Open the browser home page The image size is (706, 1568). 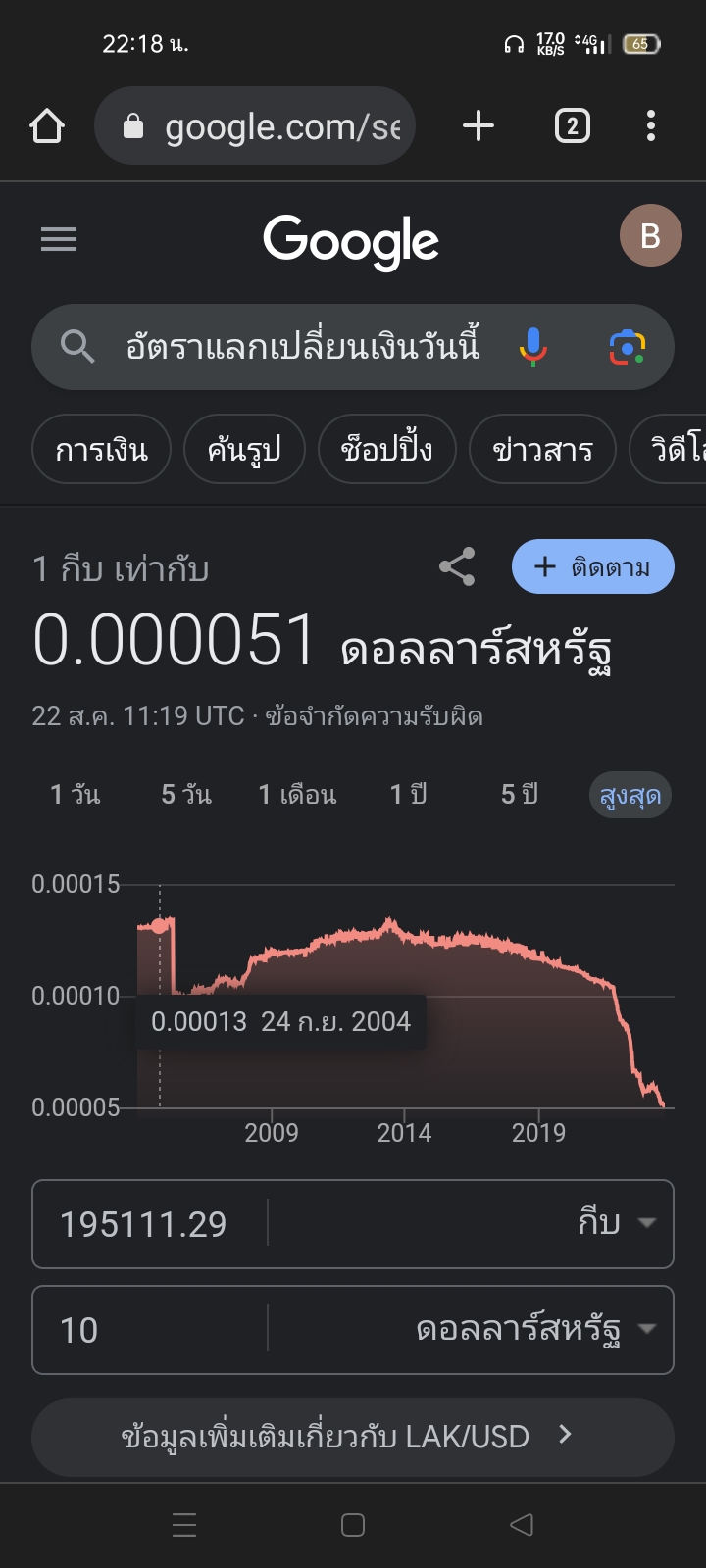pos(47,126)
